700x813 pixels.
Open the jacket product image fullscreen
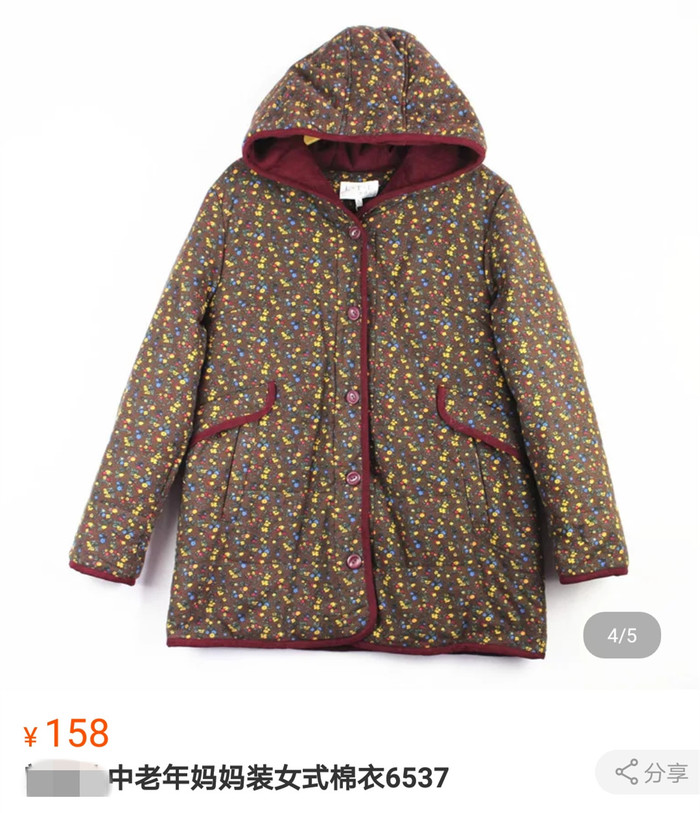pos(350,340)
